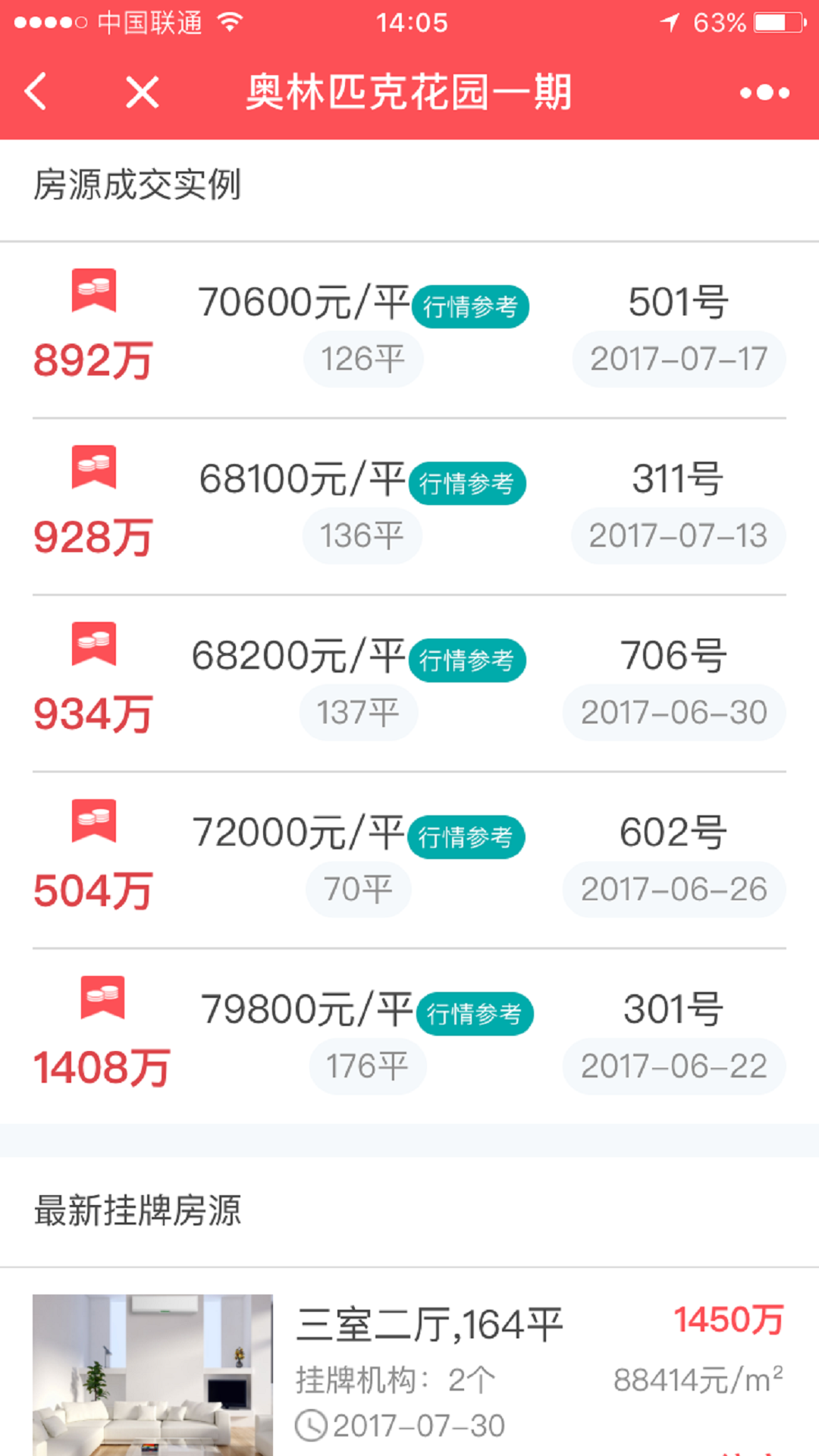Open the 934万 transaction for unit 706号
This screenshot has width=819, height=1456.
(x=409, y=683)
